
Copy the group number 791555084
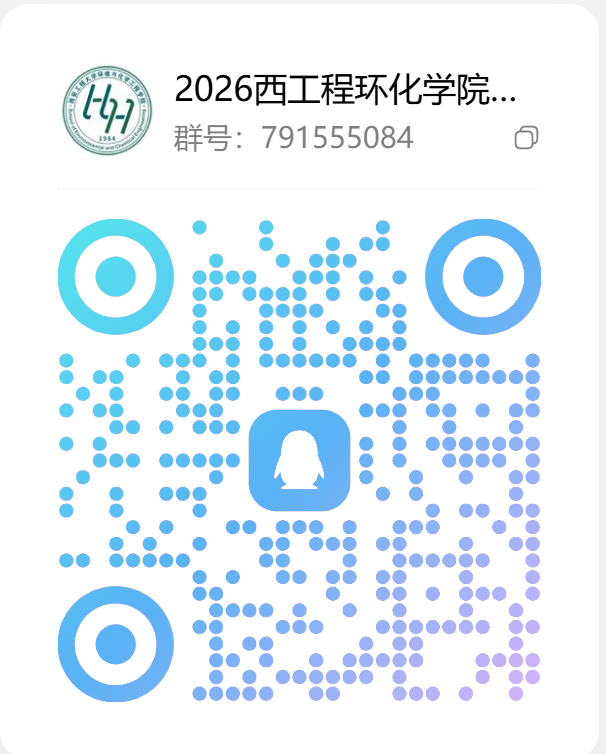coord(526,138)
